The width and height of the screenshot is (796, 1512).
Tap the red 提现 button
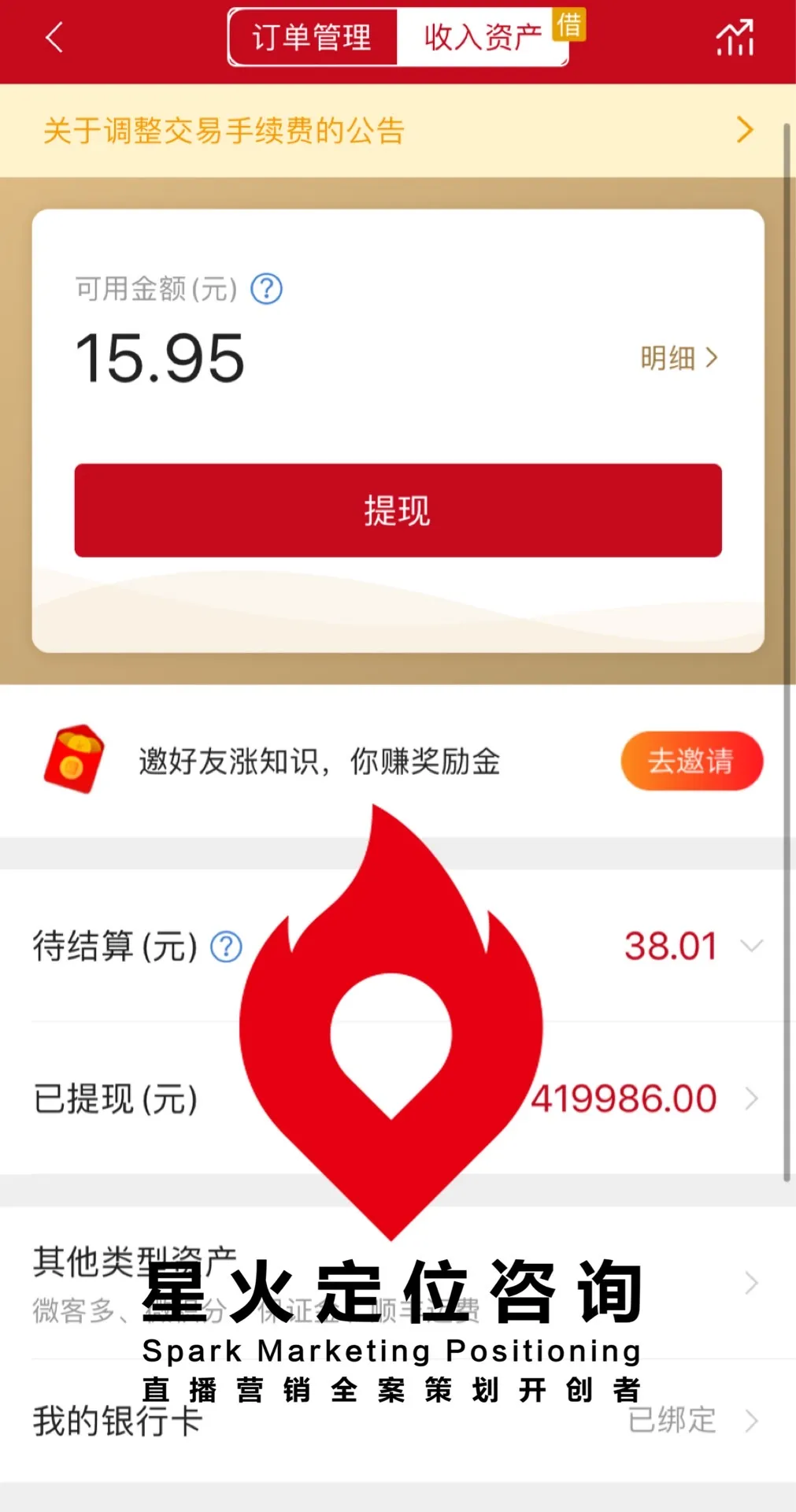pos(398,510)
